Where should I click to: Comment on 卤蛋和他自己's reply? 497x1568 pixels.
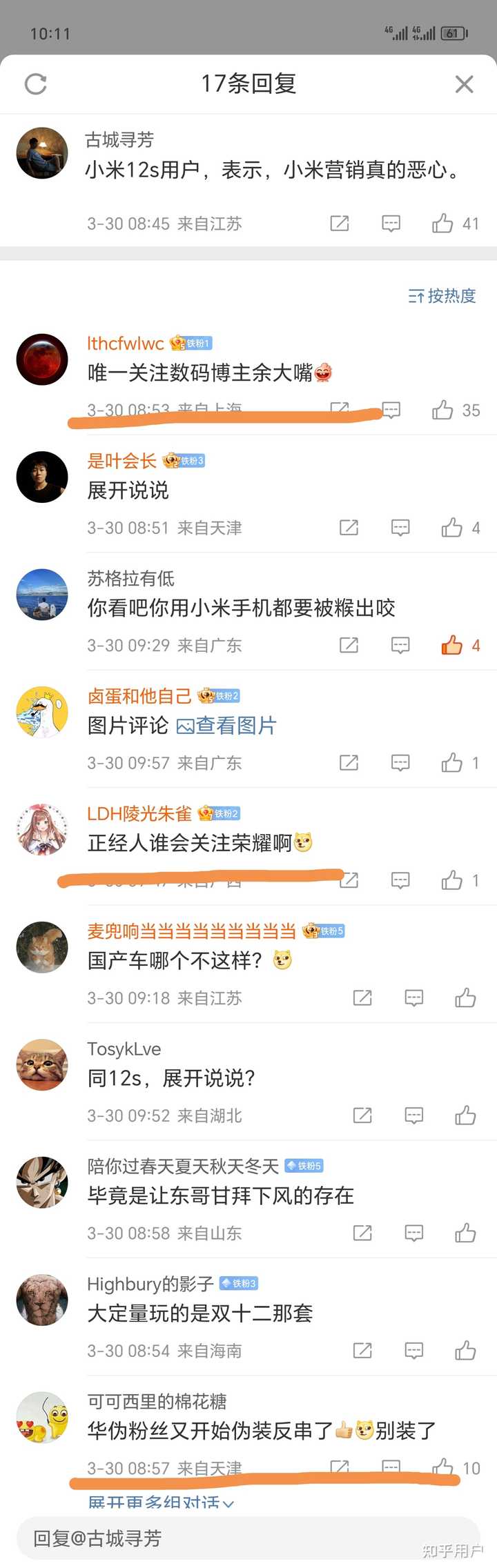[x=400, y=763]
